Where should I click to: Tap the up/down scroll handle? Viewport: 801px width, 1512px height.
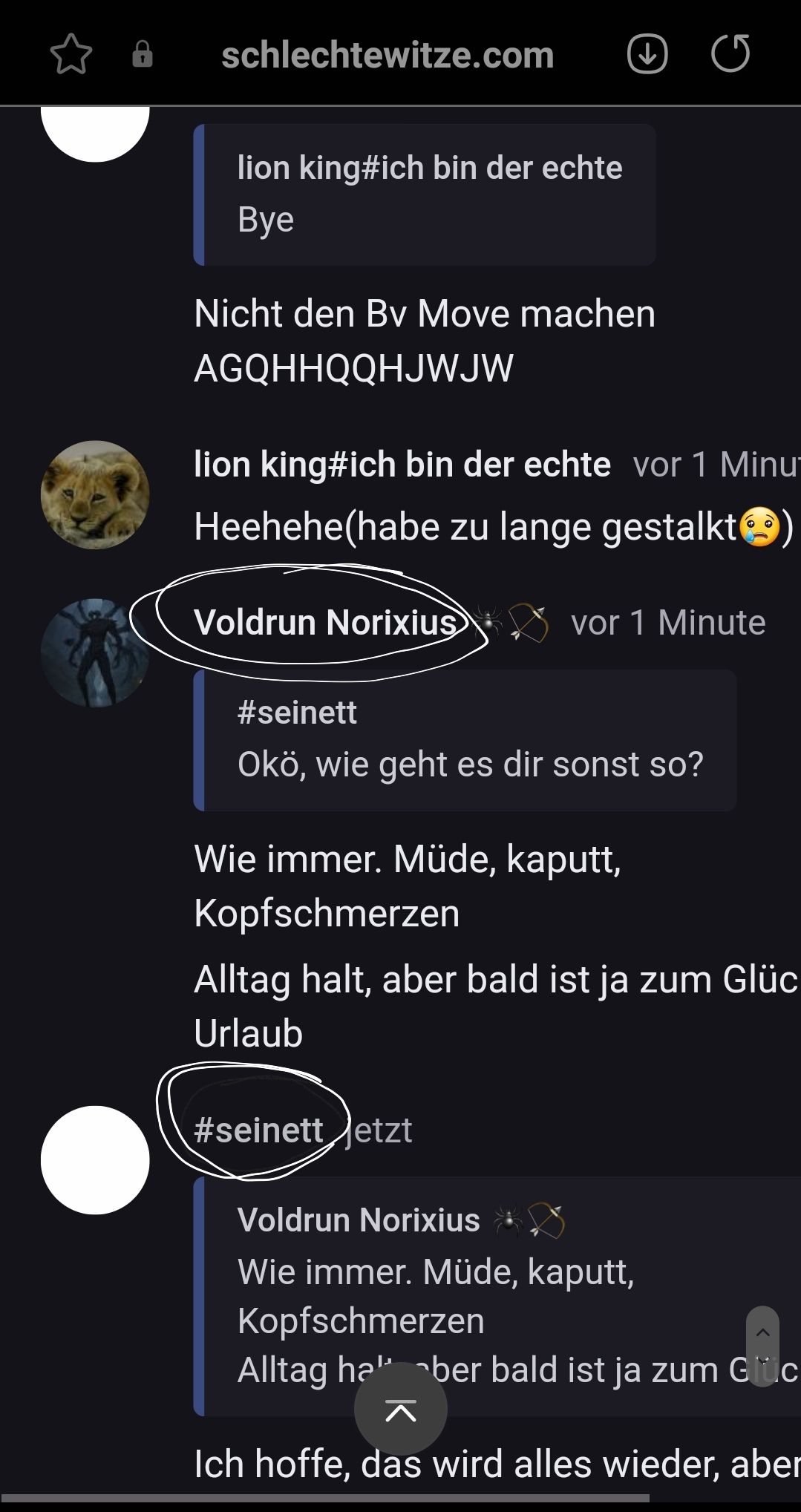762,1347
